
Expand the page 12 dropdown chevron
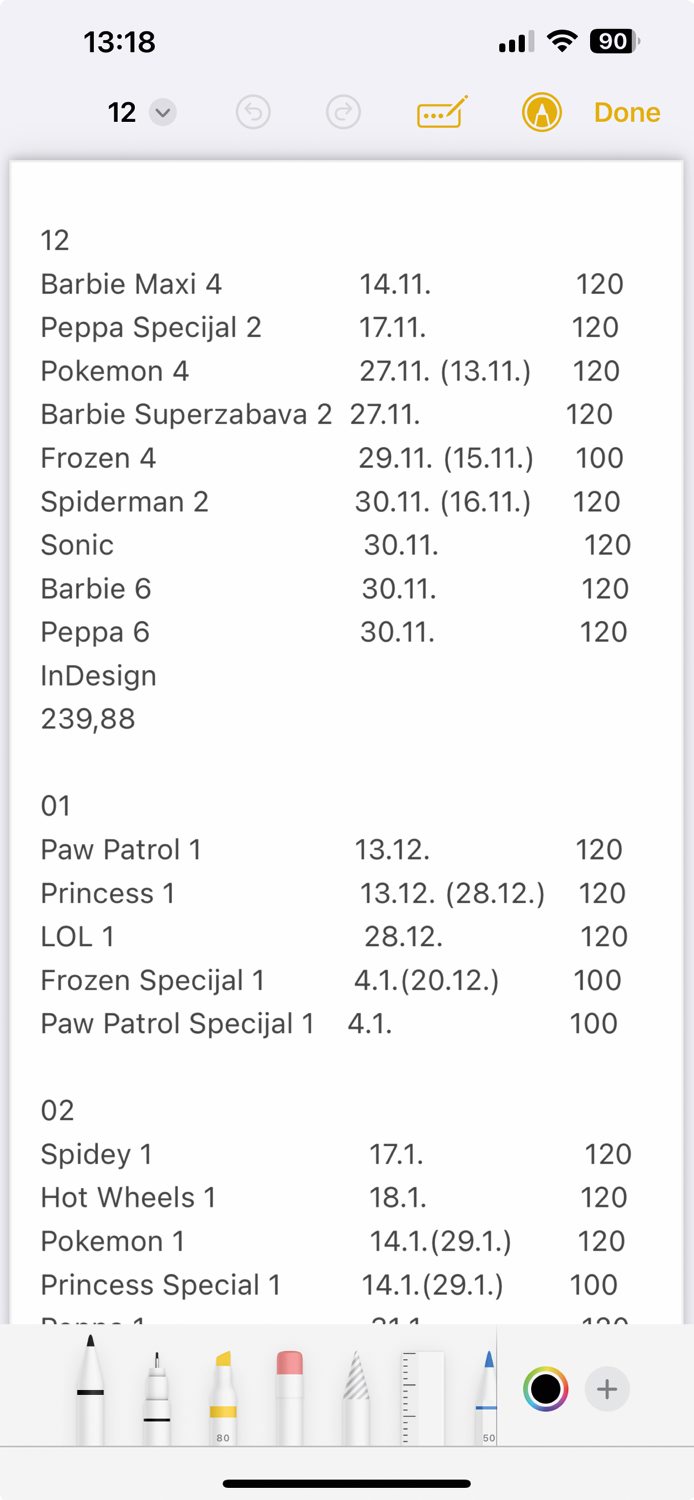coord(163,113)
